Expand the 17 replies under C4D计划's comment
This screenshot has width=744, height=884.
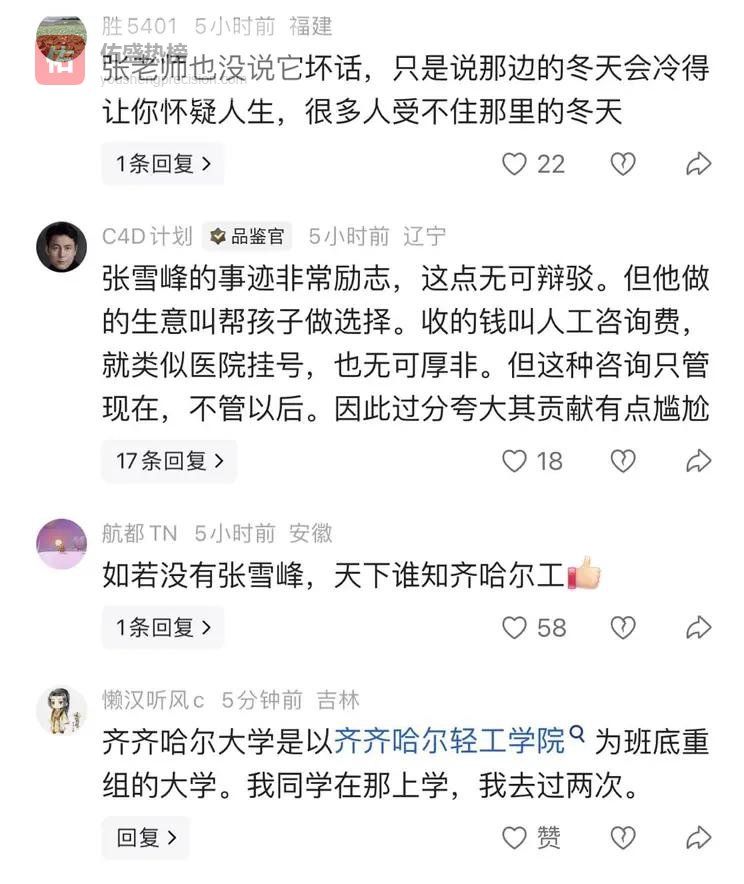169,461
